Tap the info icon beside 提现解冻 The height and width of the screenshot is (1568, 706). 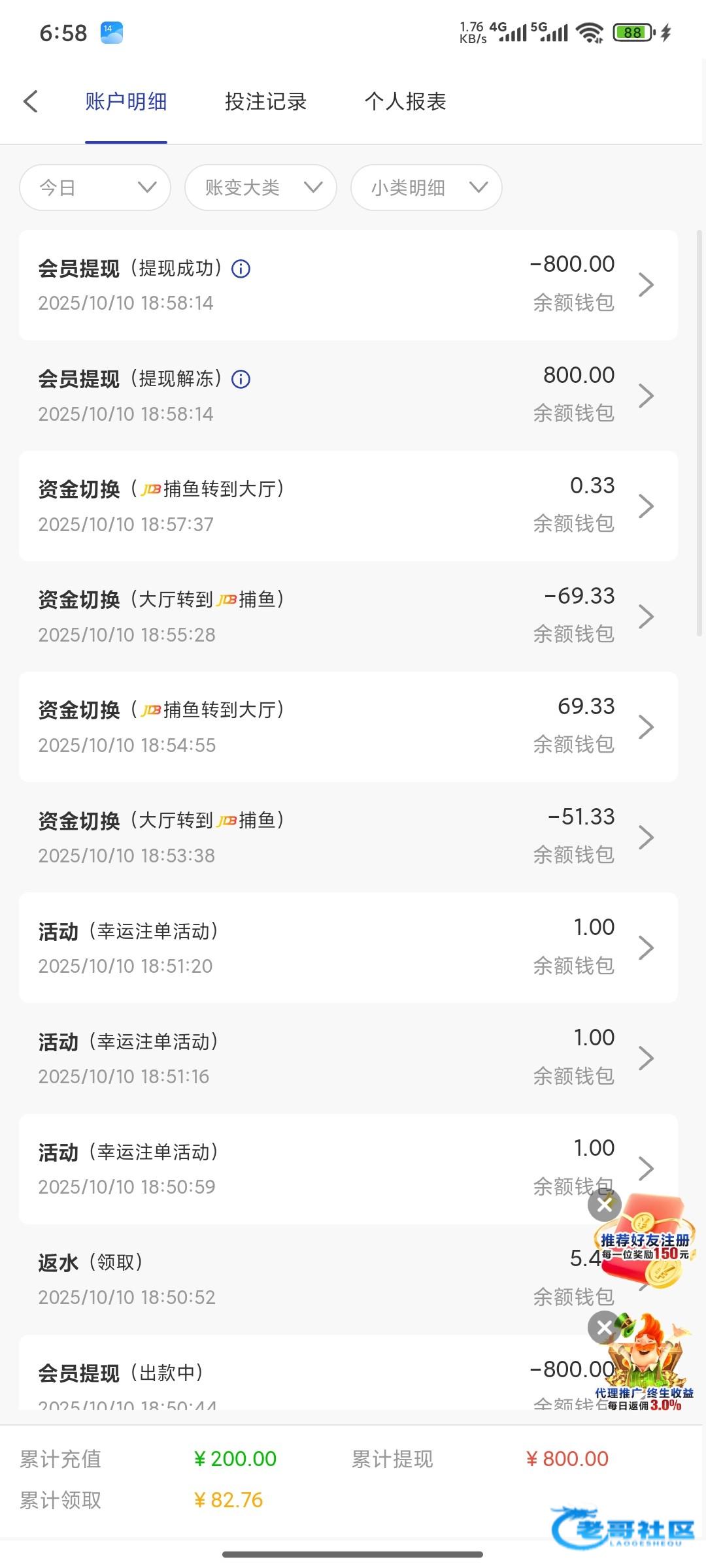coord(241,379)
